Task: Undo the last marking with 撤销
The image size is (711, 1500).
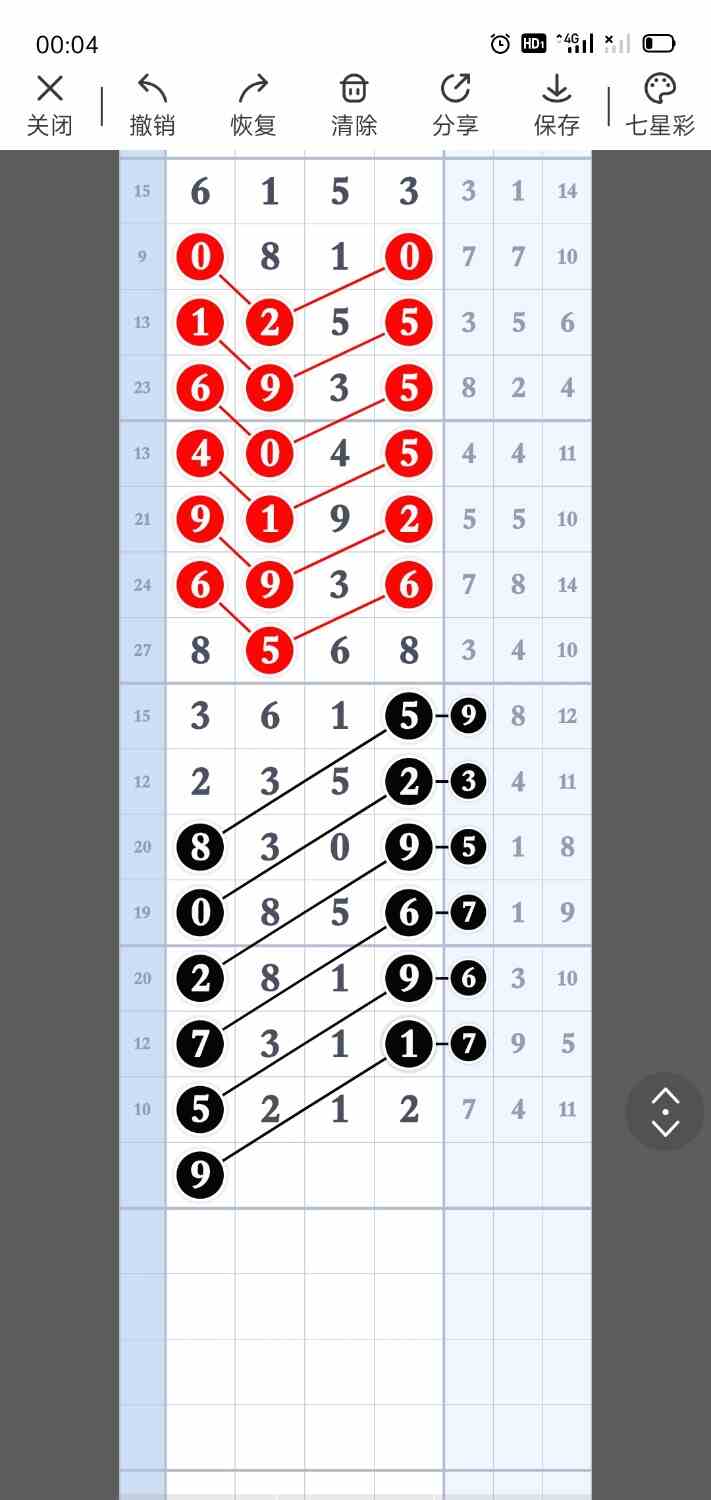Action: pos(152,105)
